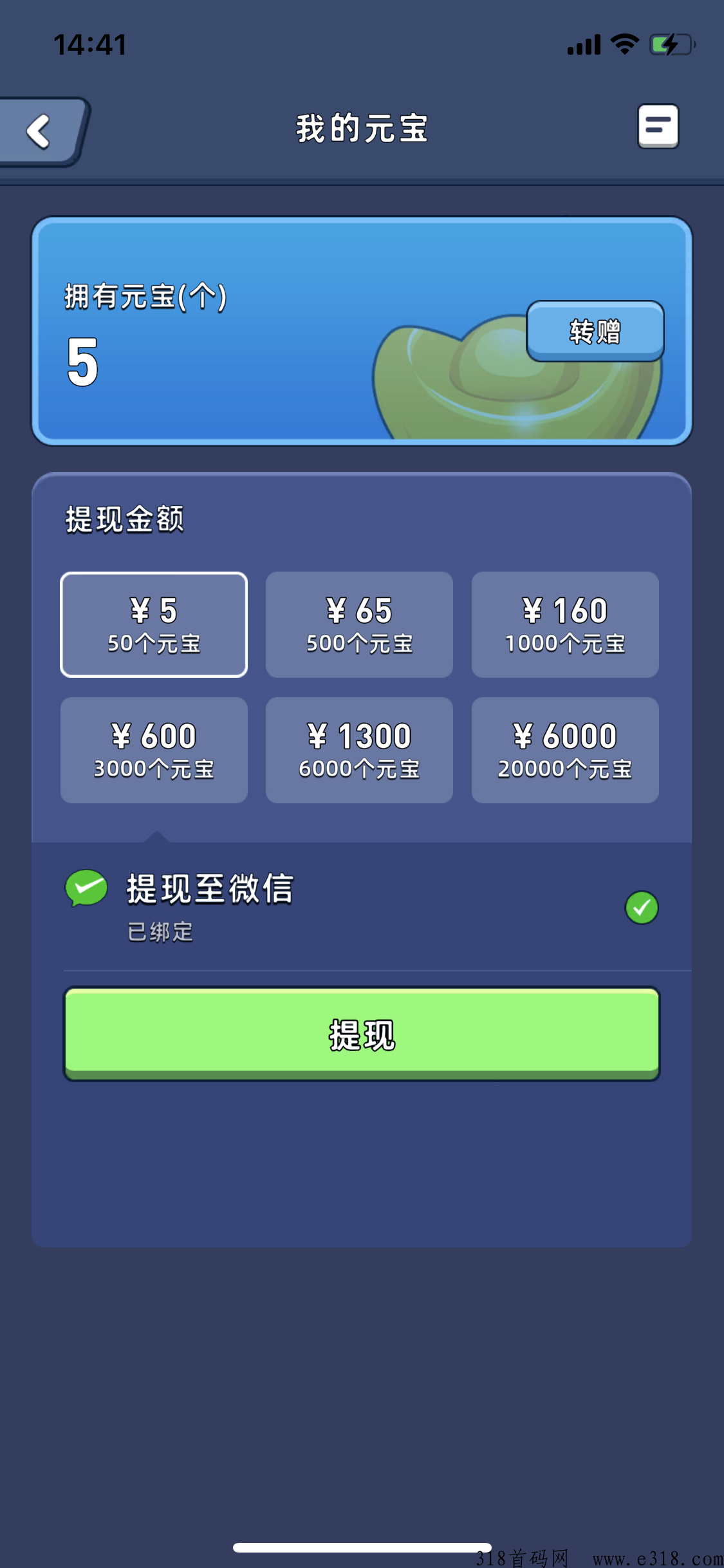Choose the ¥600 for 3000 元宝 tier
Screen dimensions: 724x1568
point(153,750)
